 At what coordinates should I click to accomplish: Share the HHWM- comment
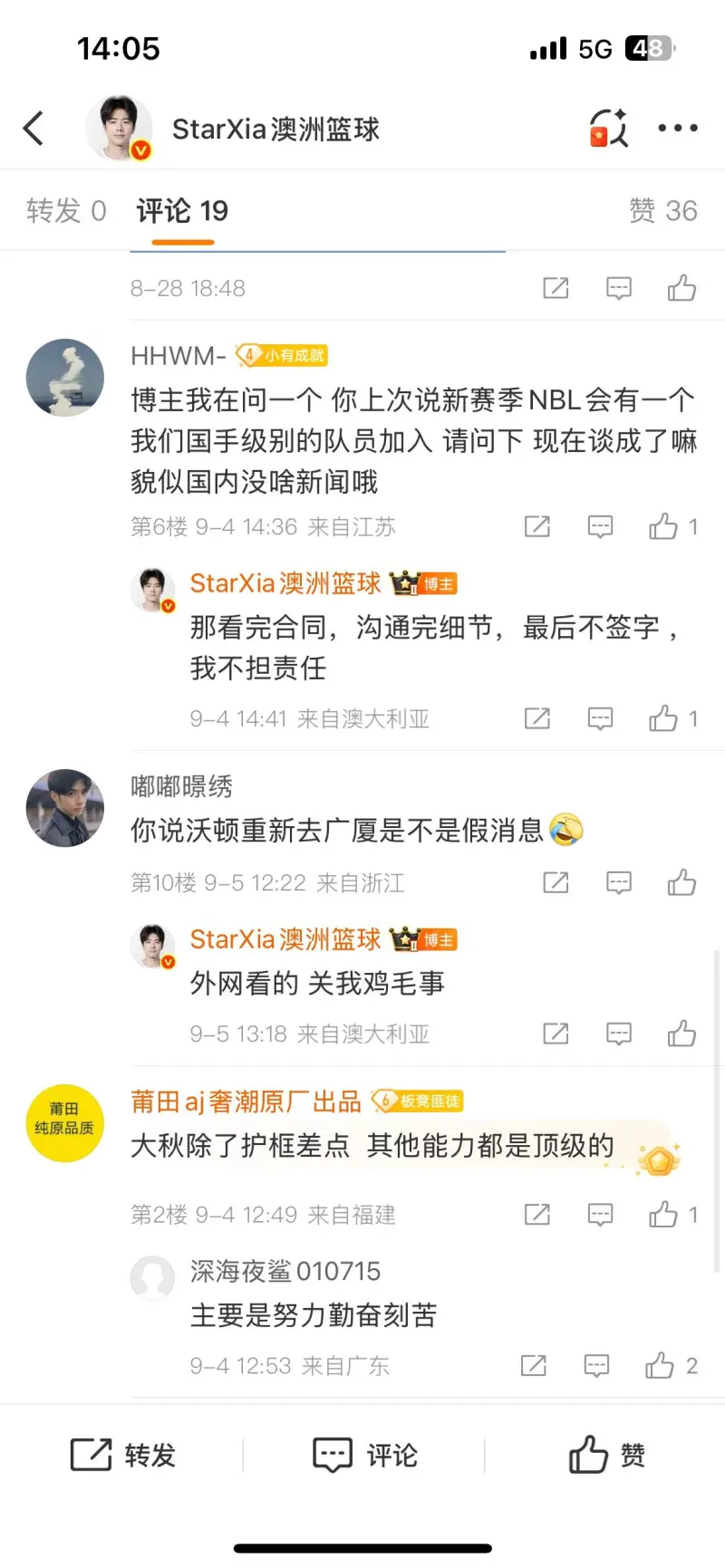click(x=537, y=526)
